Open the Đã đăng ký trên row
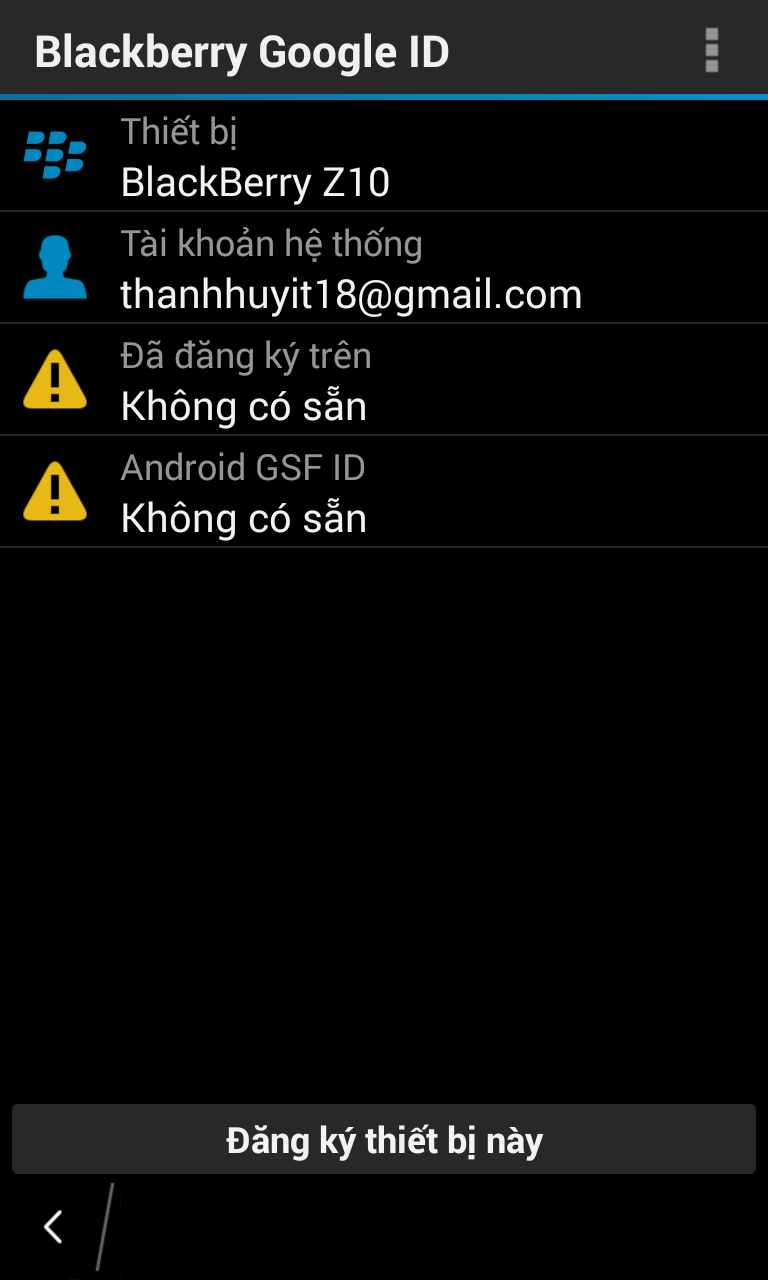This screenshot has height=1280, width=768. tap(384, 380)
